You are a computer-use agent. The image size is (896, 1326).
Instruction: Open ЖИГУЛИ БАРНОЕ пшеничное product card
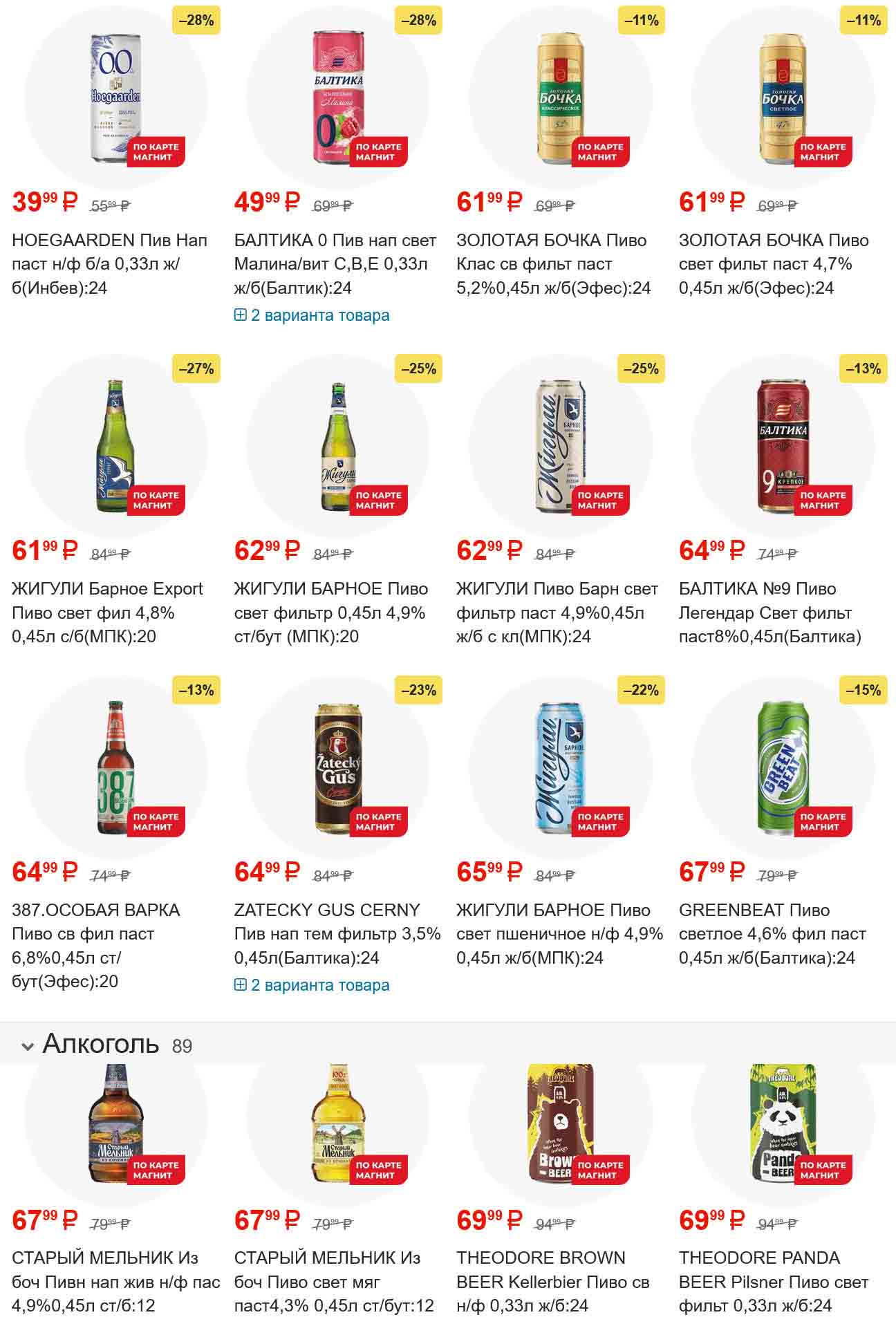coord(559,933)
